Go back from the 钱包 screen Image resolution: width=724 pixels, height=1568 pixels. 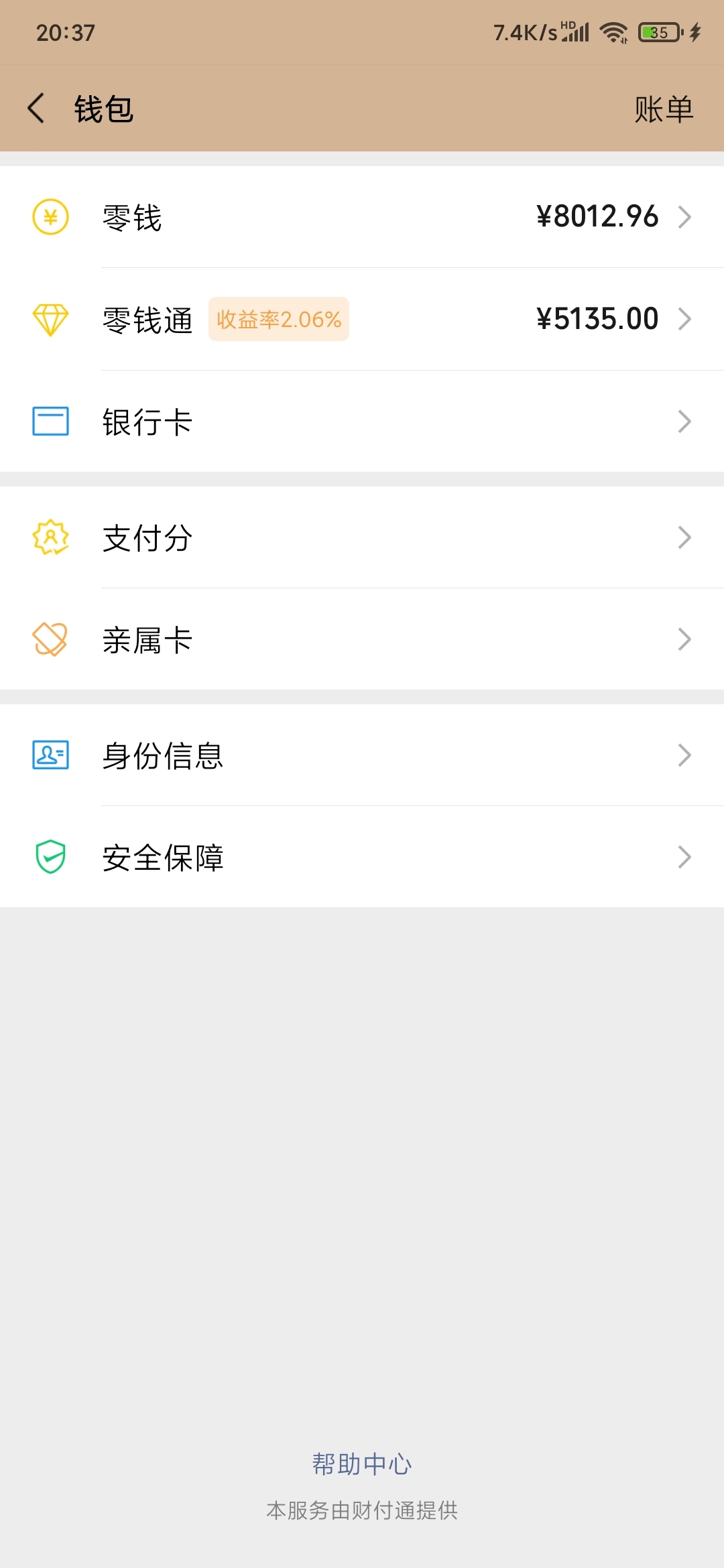click(x=36, y=109)
